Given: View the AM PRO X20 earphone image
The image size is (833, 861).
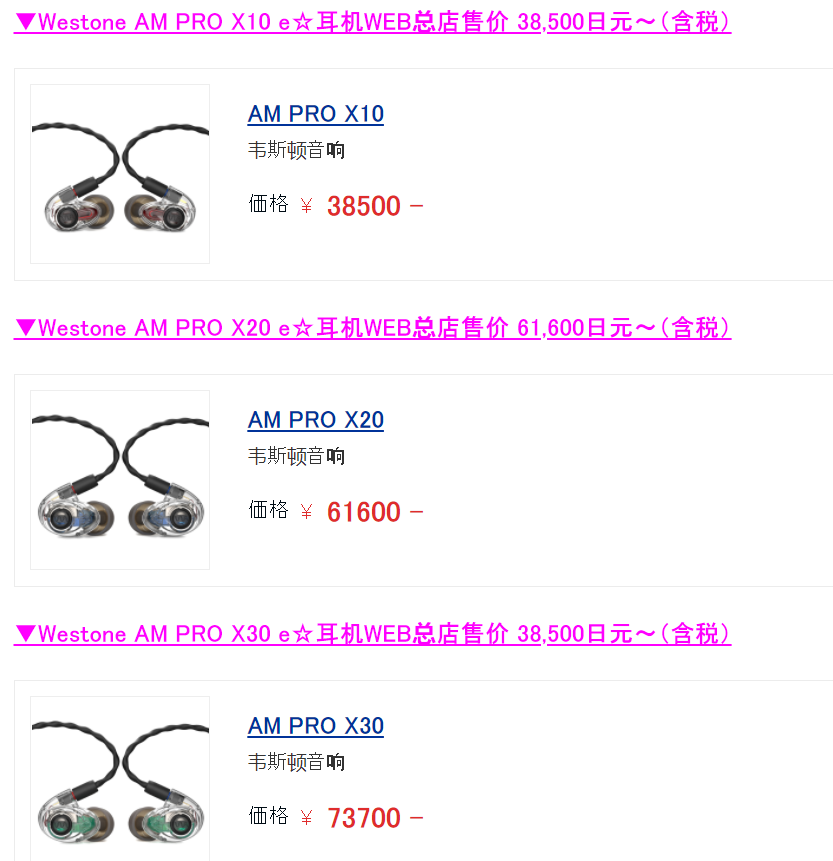Looking at the screenshot, I should tap(120, 480).
